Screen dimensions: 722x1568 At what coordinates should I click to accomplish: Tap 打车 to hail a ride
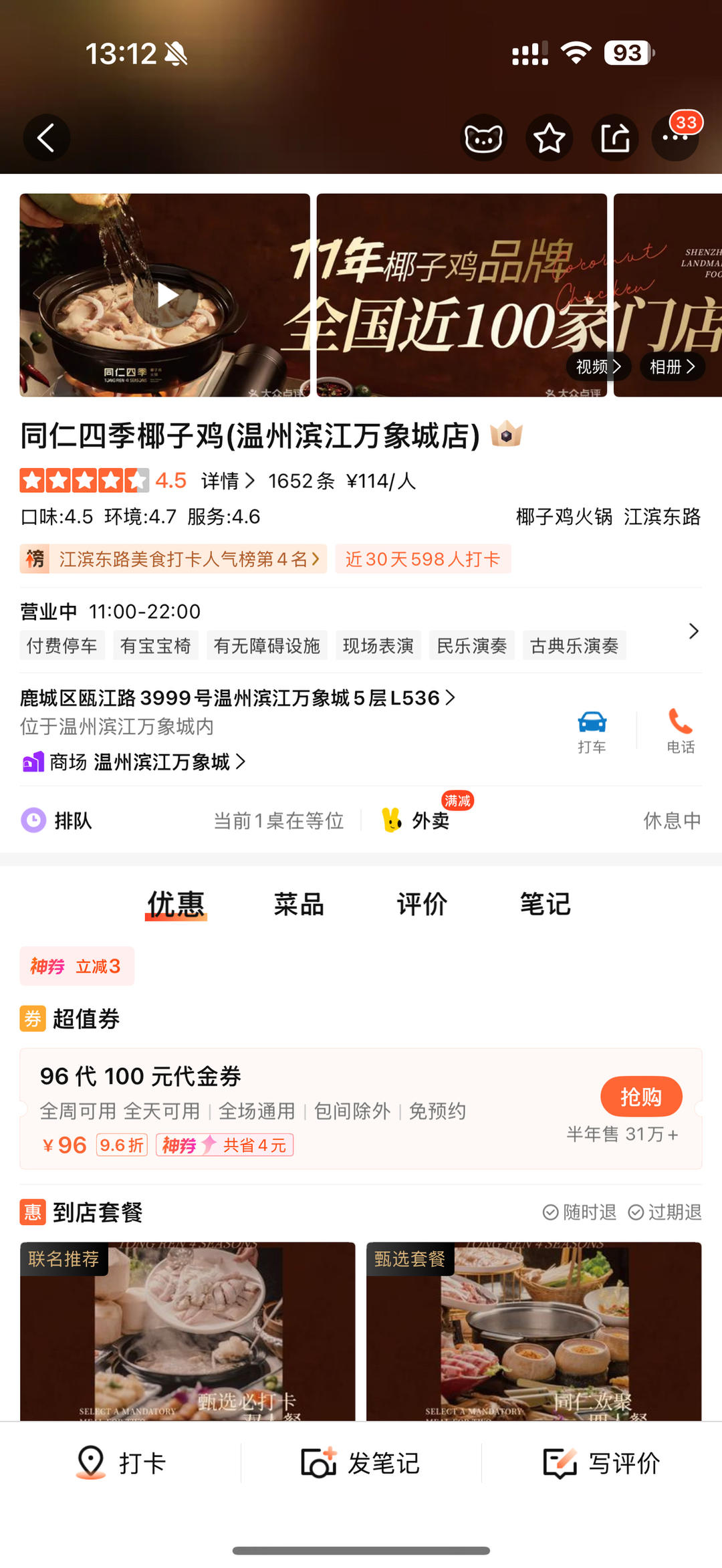[592, 731]
